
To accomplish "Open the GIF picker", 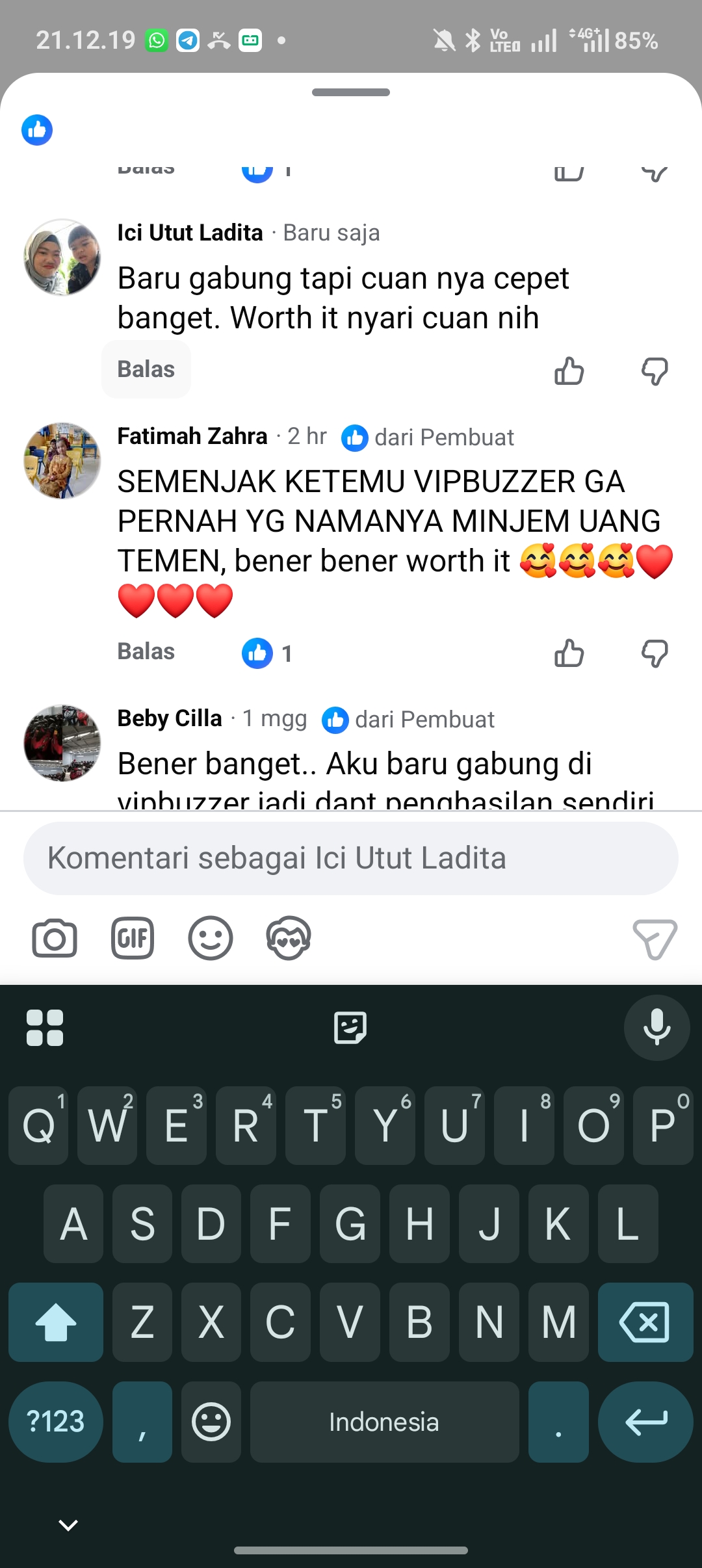I will pyautogui.click(x=133, y=938).
